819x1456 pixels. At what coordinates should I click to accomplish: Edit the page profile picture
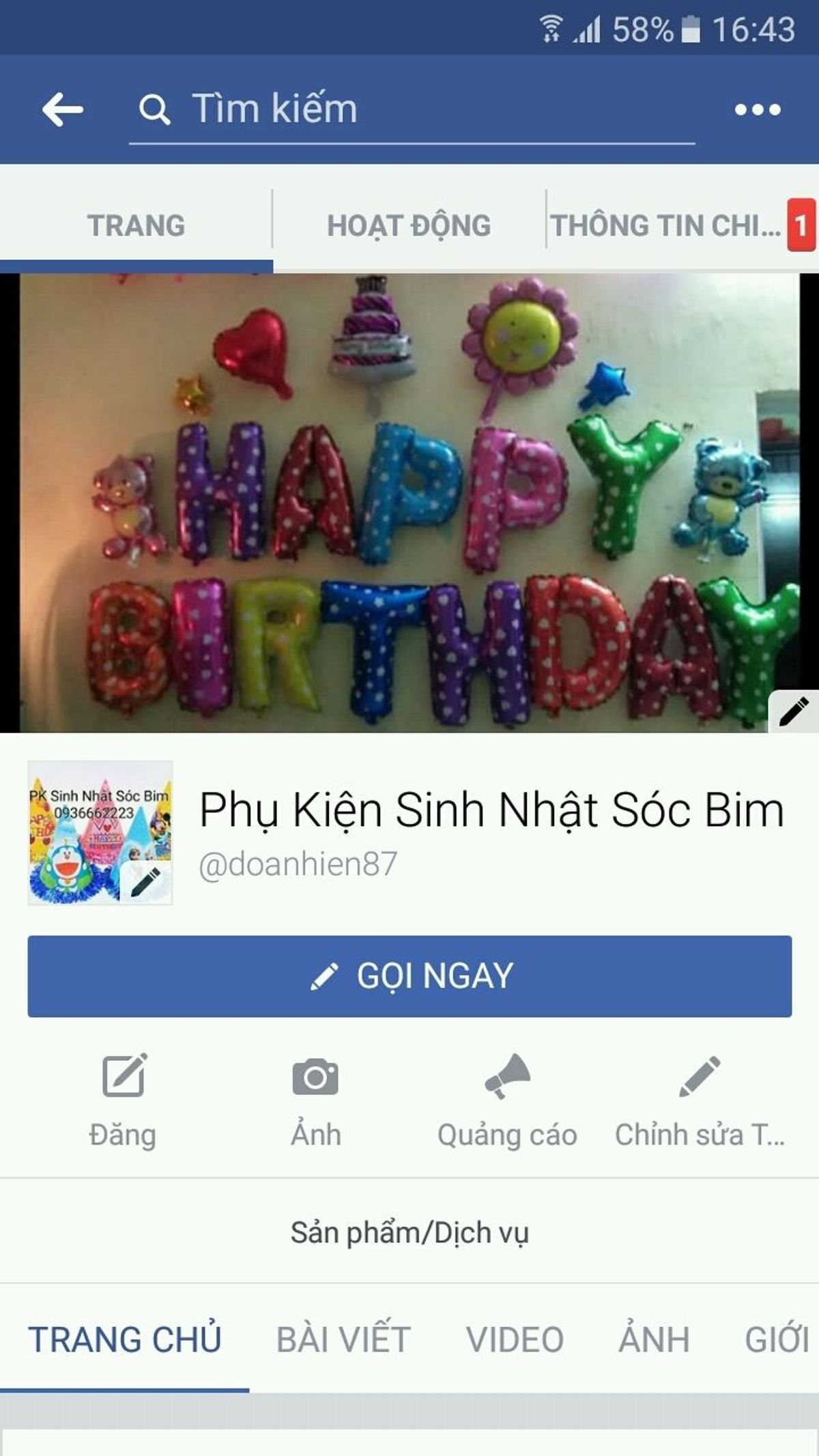point(145,881)
